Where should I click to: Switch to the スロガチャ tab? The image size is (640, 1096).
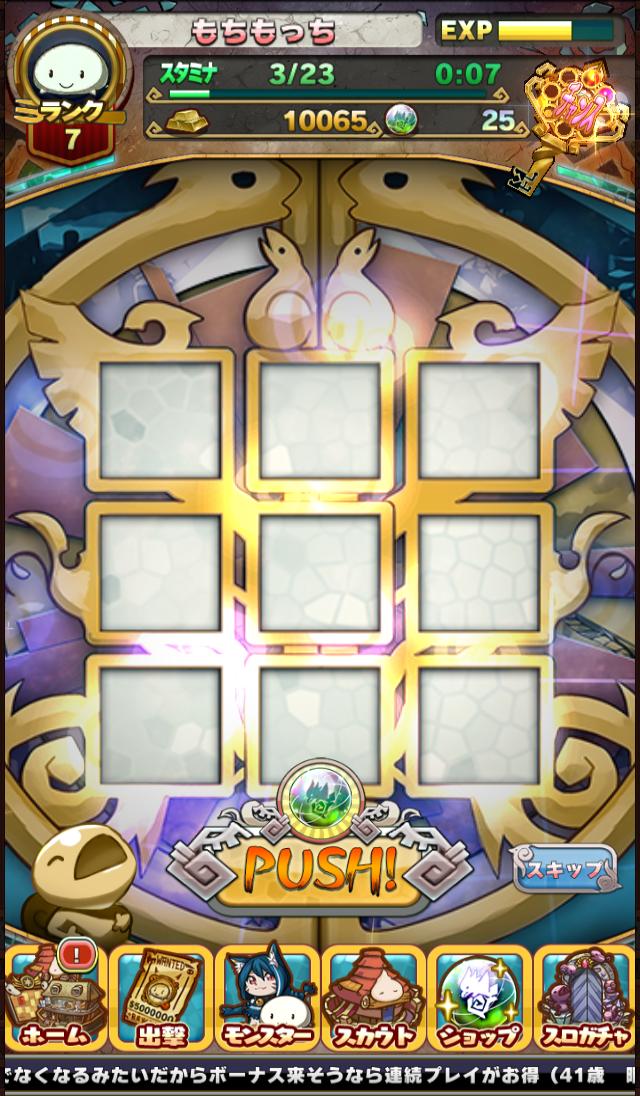click(x=586, y=997)
